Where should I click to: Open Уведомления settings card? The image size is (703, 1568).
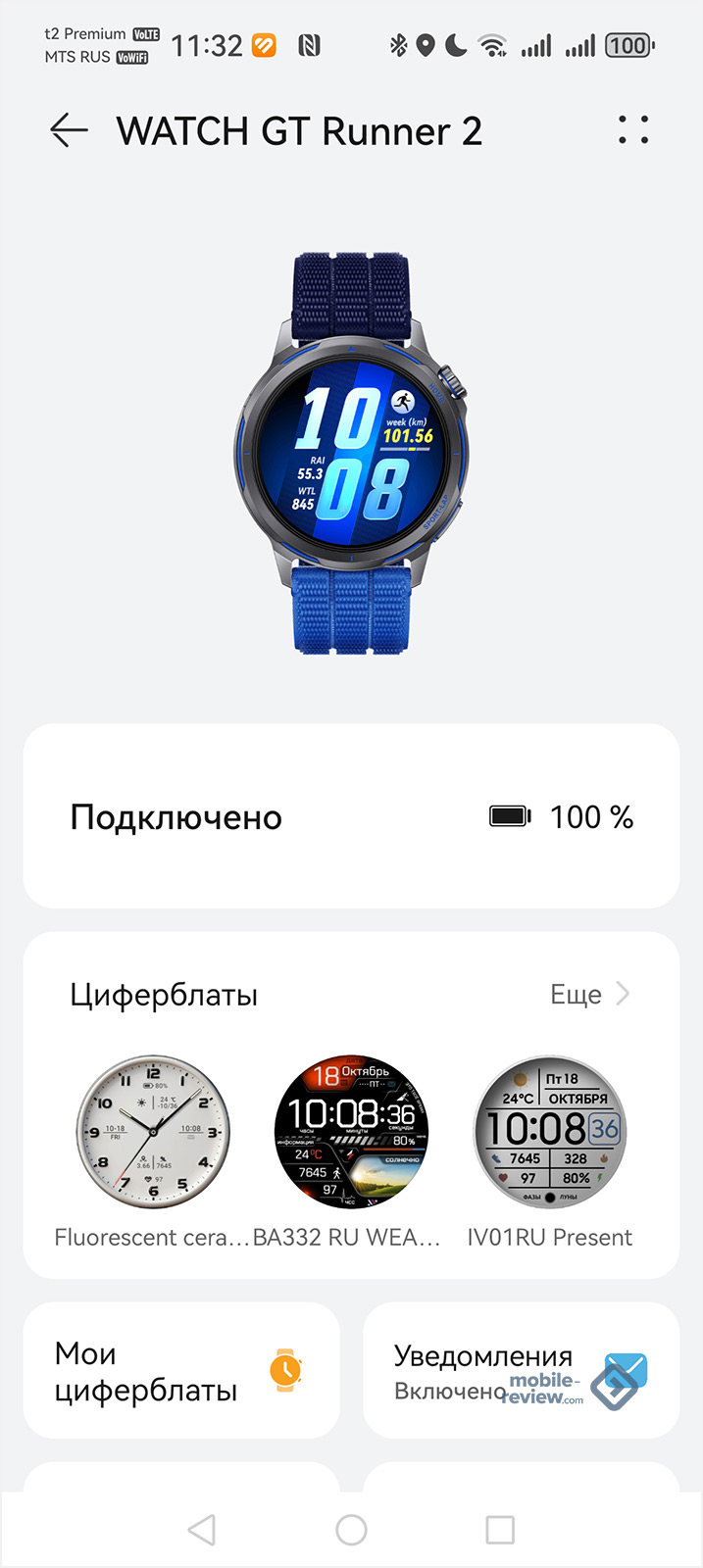tap(521, 1370)
